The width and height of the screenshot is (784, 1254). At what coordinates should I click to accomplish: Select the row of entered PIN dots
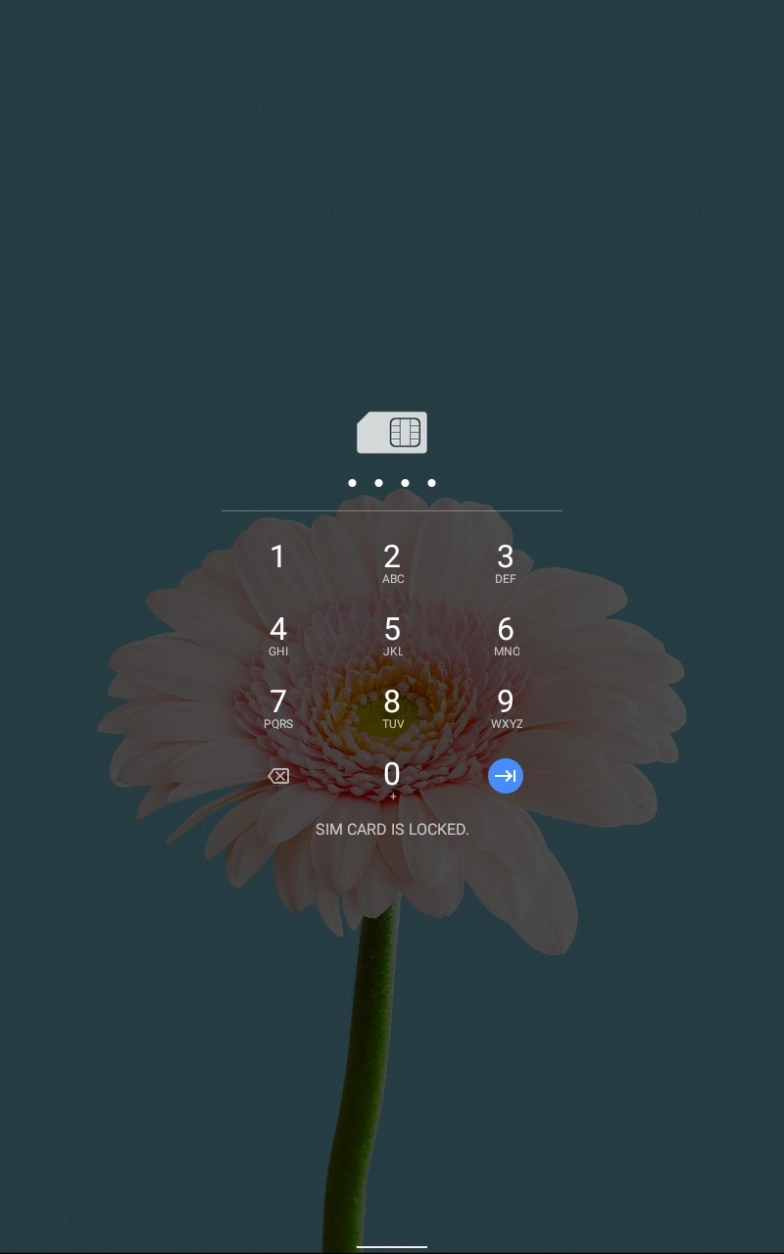click(x=392, y=482)
